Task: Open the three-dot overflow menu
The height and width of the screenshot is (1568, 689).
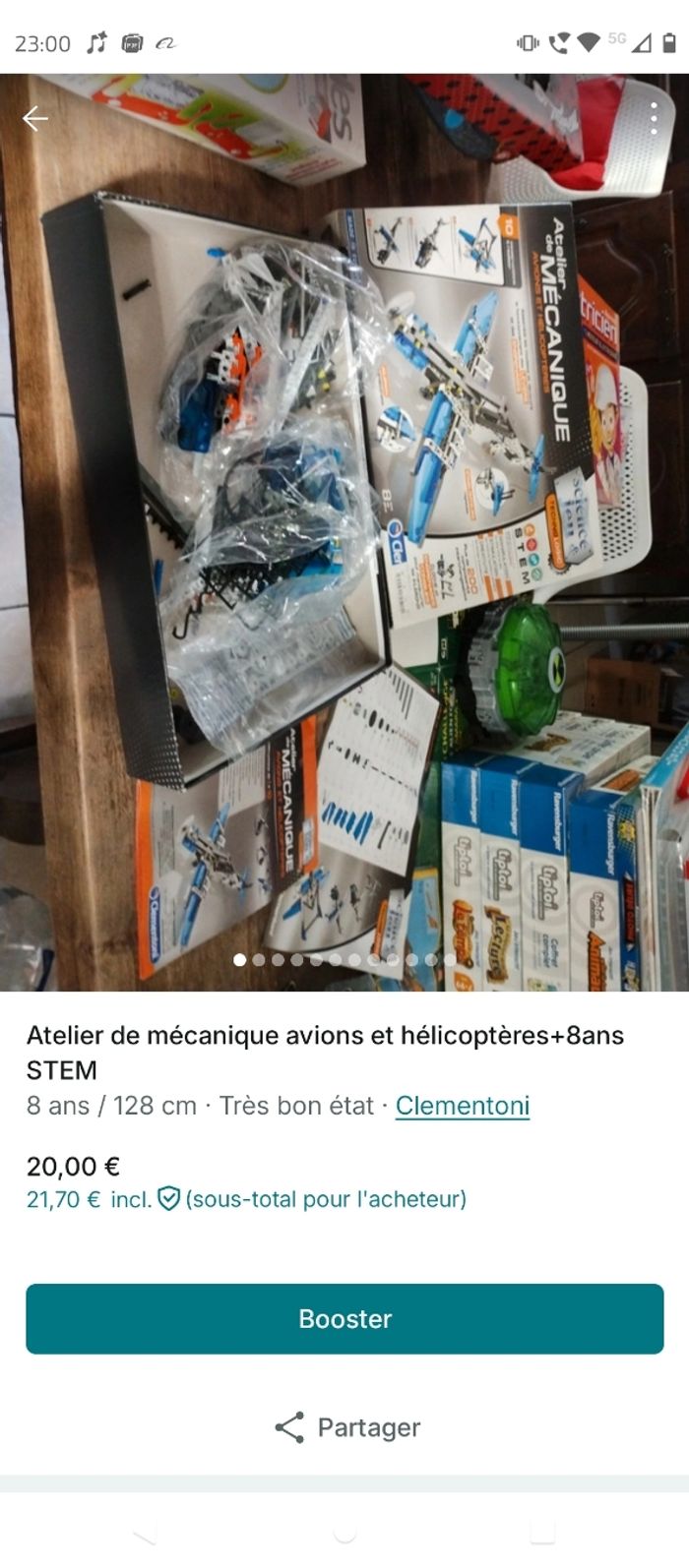Action: pos(654,119)
